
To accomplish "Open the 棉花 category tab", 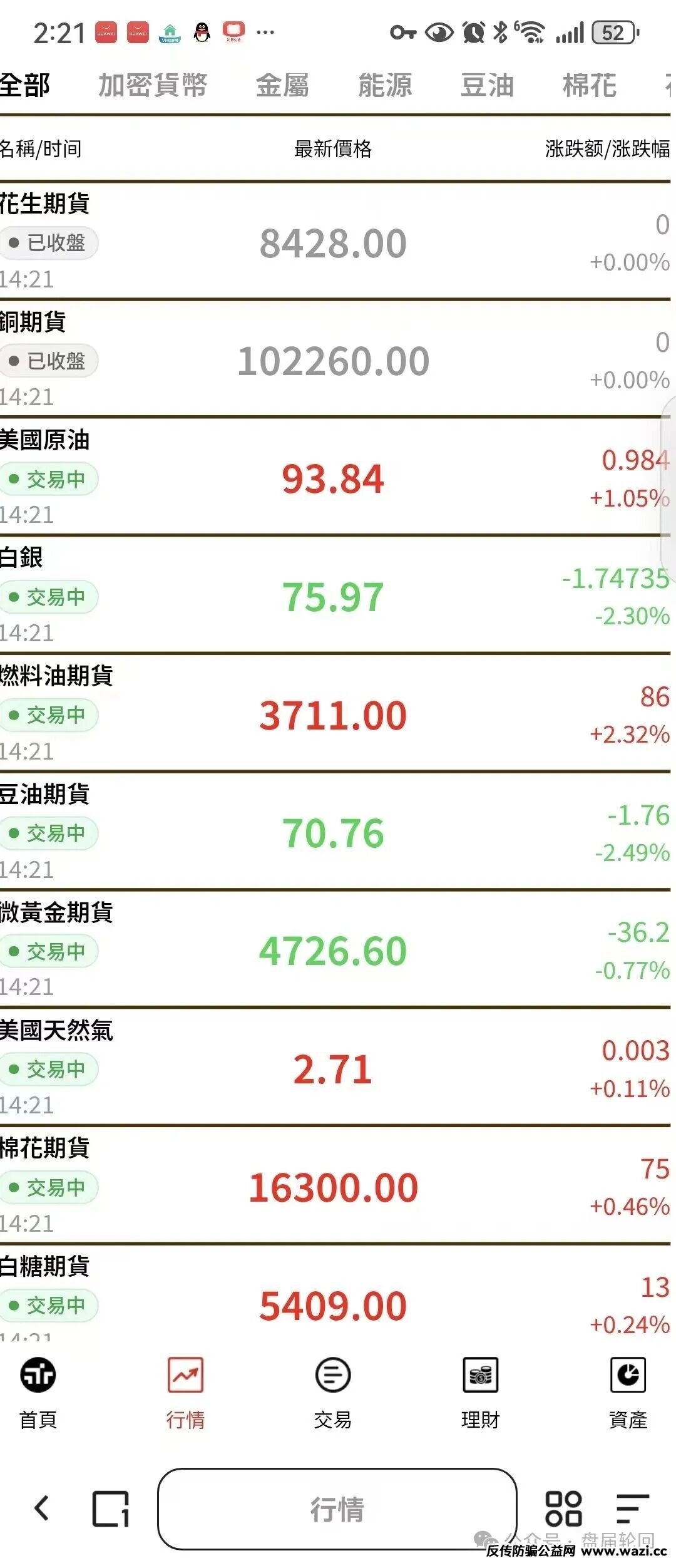I will point(590,85).
